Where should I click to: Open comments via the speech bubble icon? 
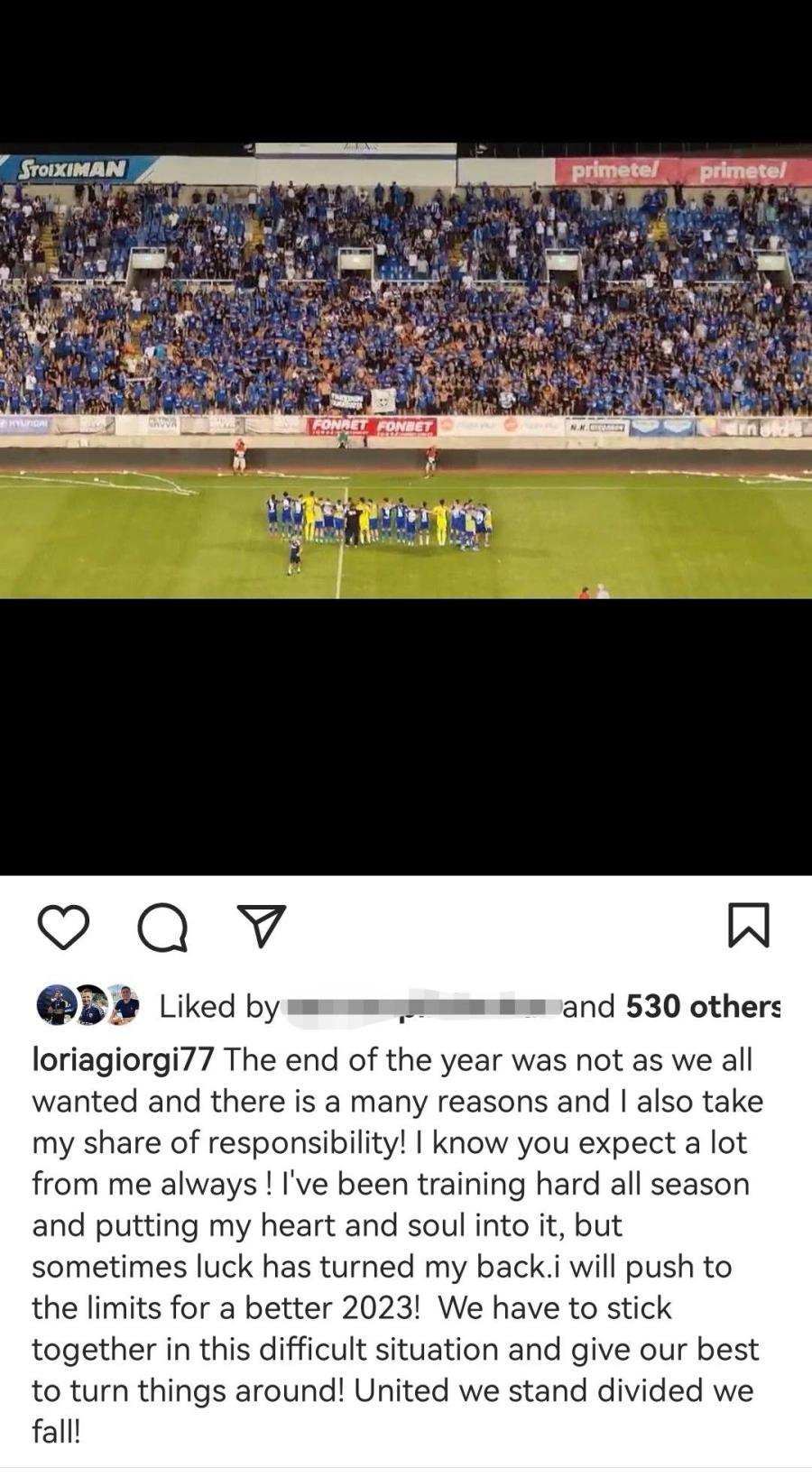(x=162, y=927)
